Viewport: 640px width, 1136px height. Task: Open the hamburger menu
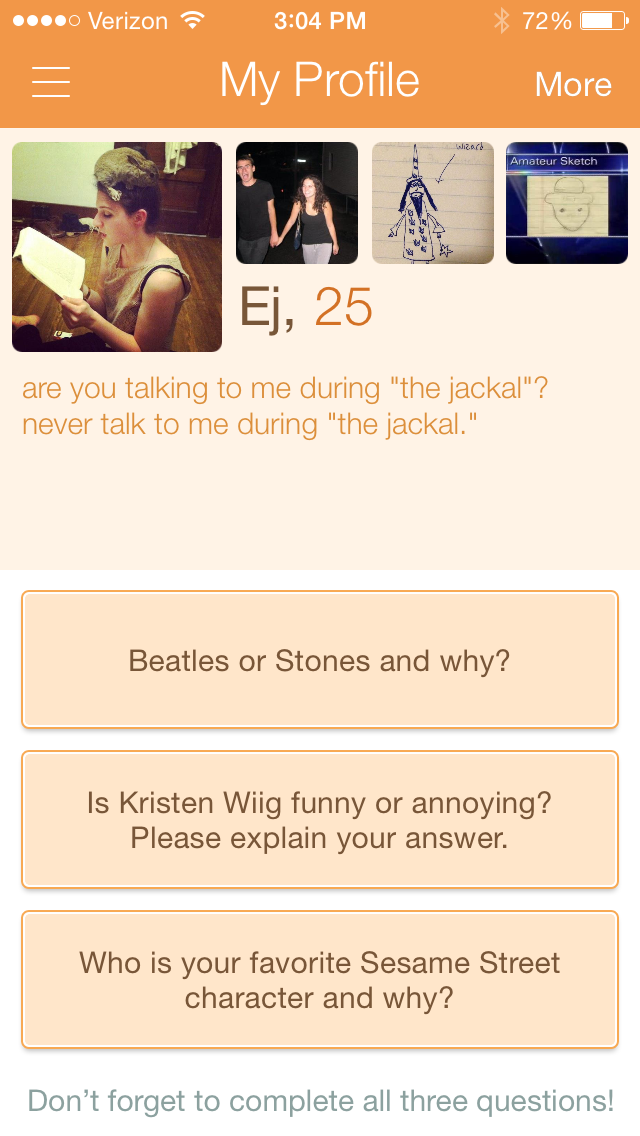tap(51, 82)
